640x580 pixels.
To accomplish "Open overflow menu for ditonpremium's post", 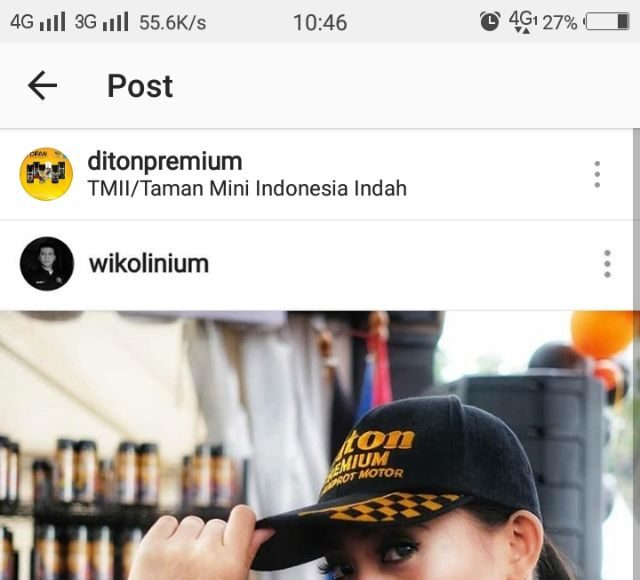I will click(597, 174).
